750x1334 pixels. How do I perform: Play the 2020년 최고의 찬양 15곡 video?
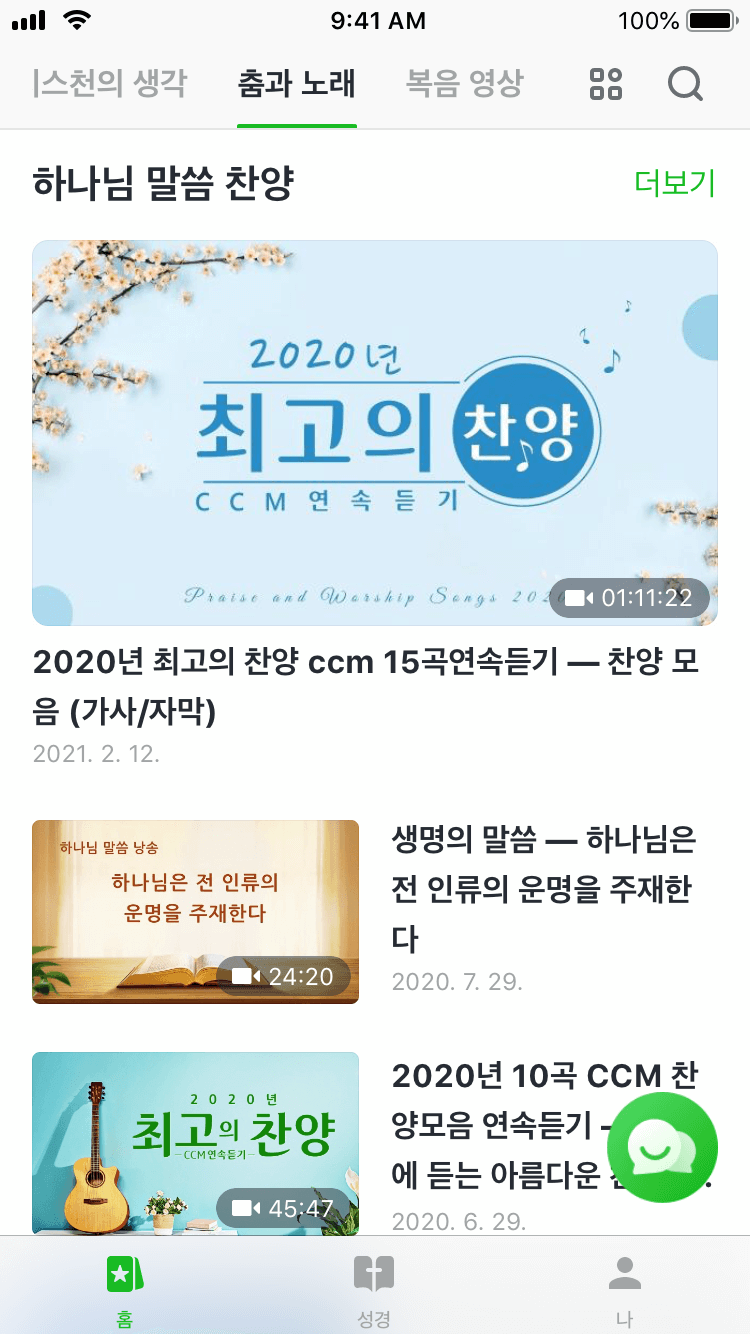[375, 433]
